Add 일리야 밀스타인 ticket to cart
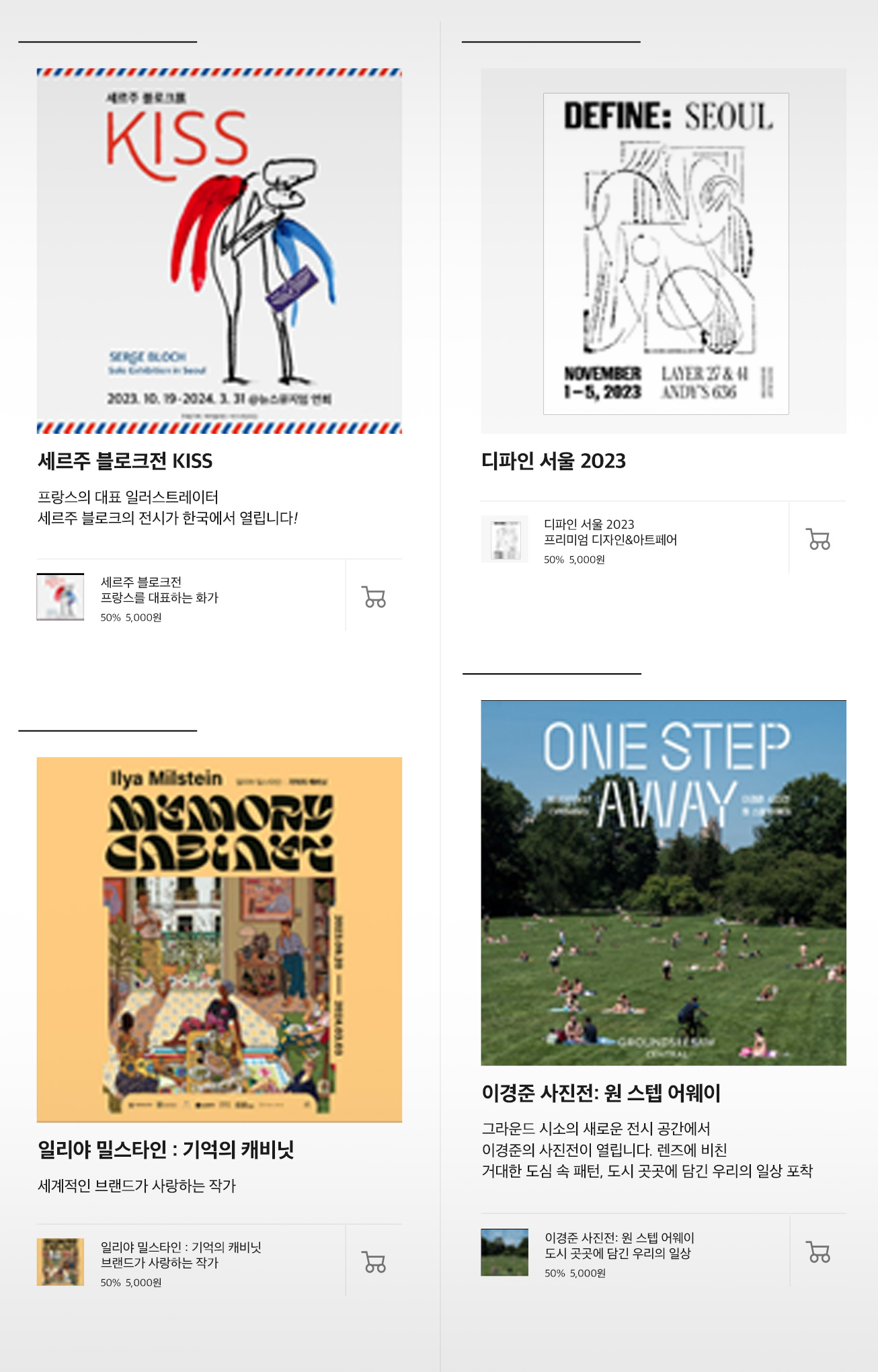Image resolution: width=878 pixels, height=1372 pixels. point(374,1262)
